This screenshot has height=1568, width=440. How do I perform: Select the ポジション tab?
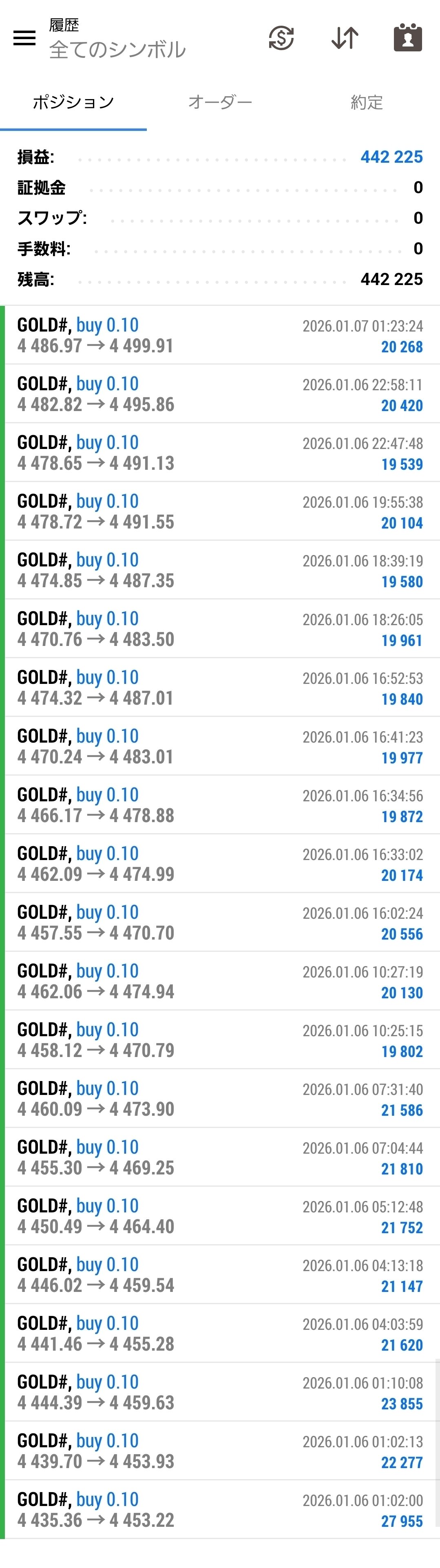73,102
